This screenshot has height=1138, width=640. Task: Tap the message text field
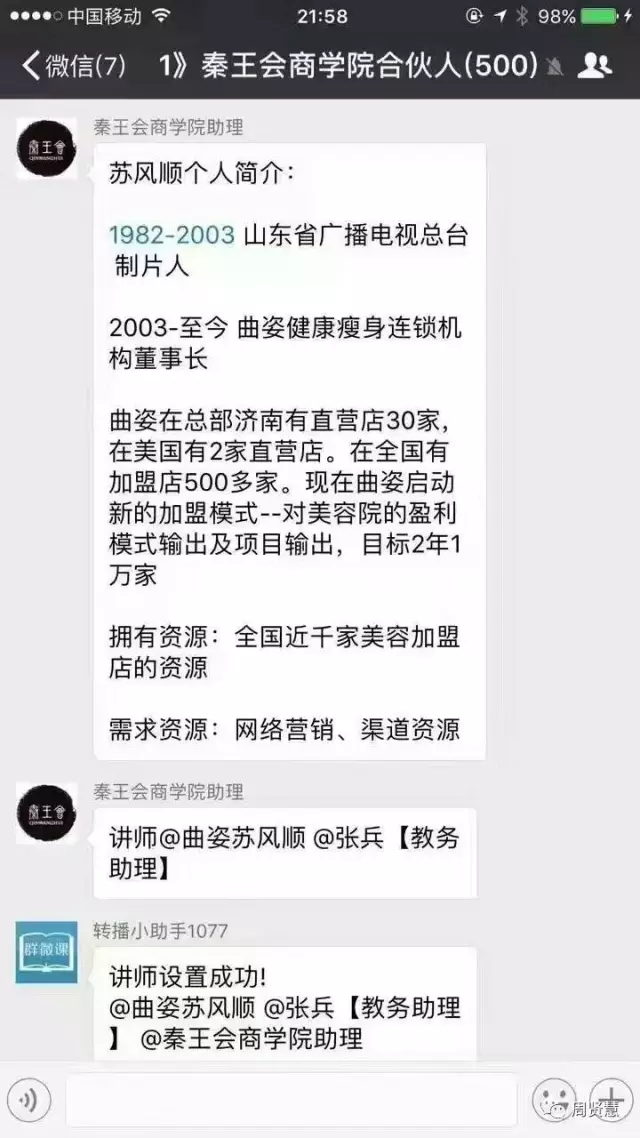(x=291, y=1100)
